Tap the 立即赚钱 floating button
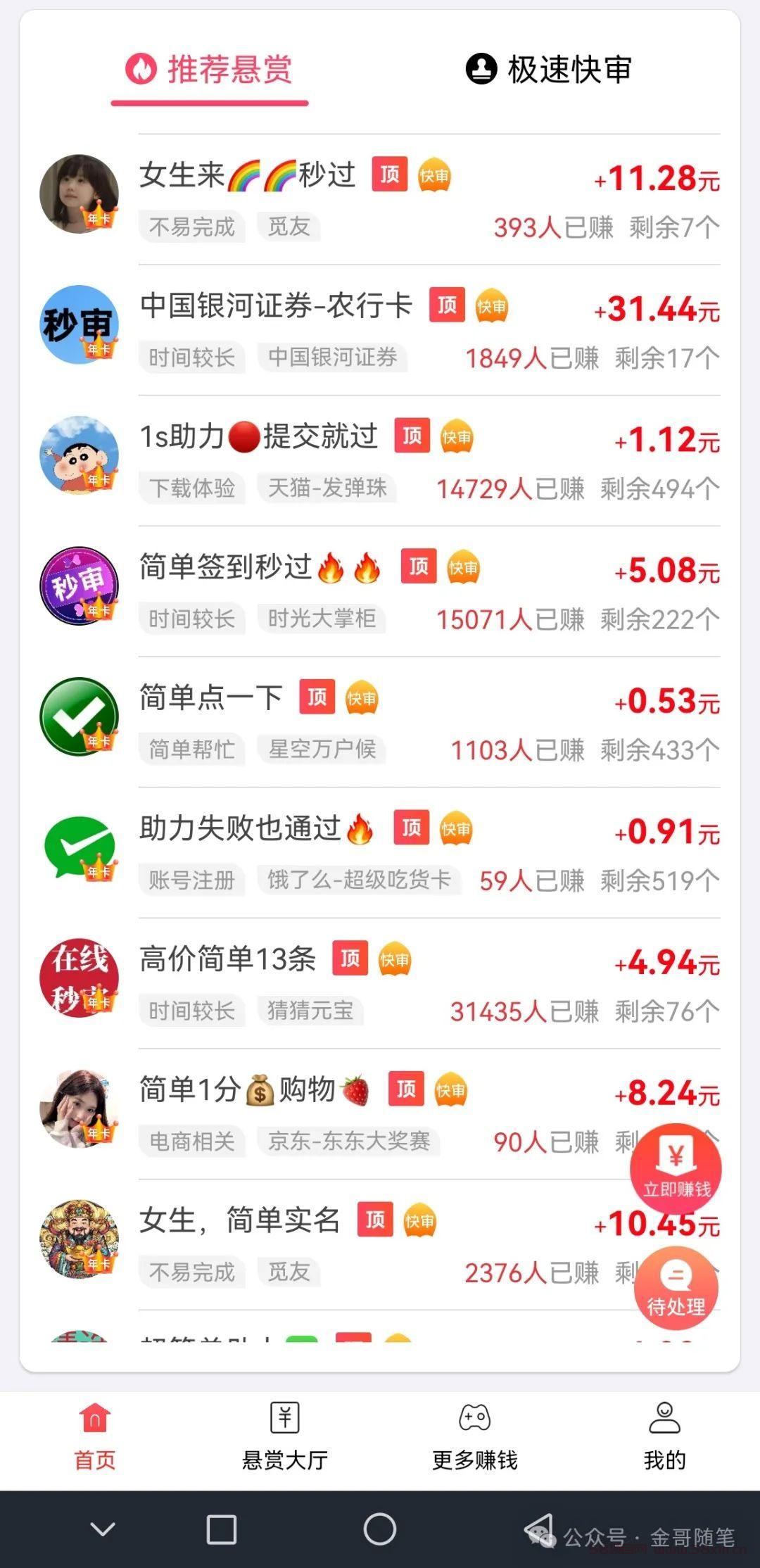The width and height of the screenshot is (760, 1568). pos(676,1168)
